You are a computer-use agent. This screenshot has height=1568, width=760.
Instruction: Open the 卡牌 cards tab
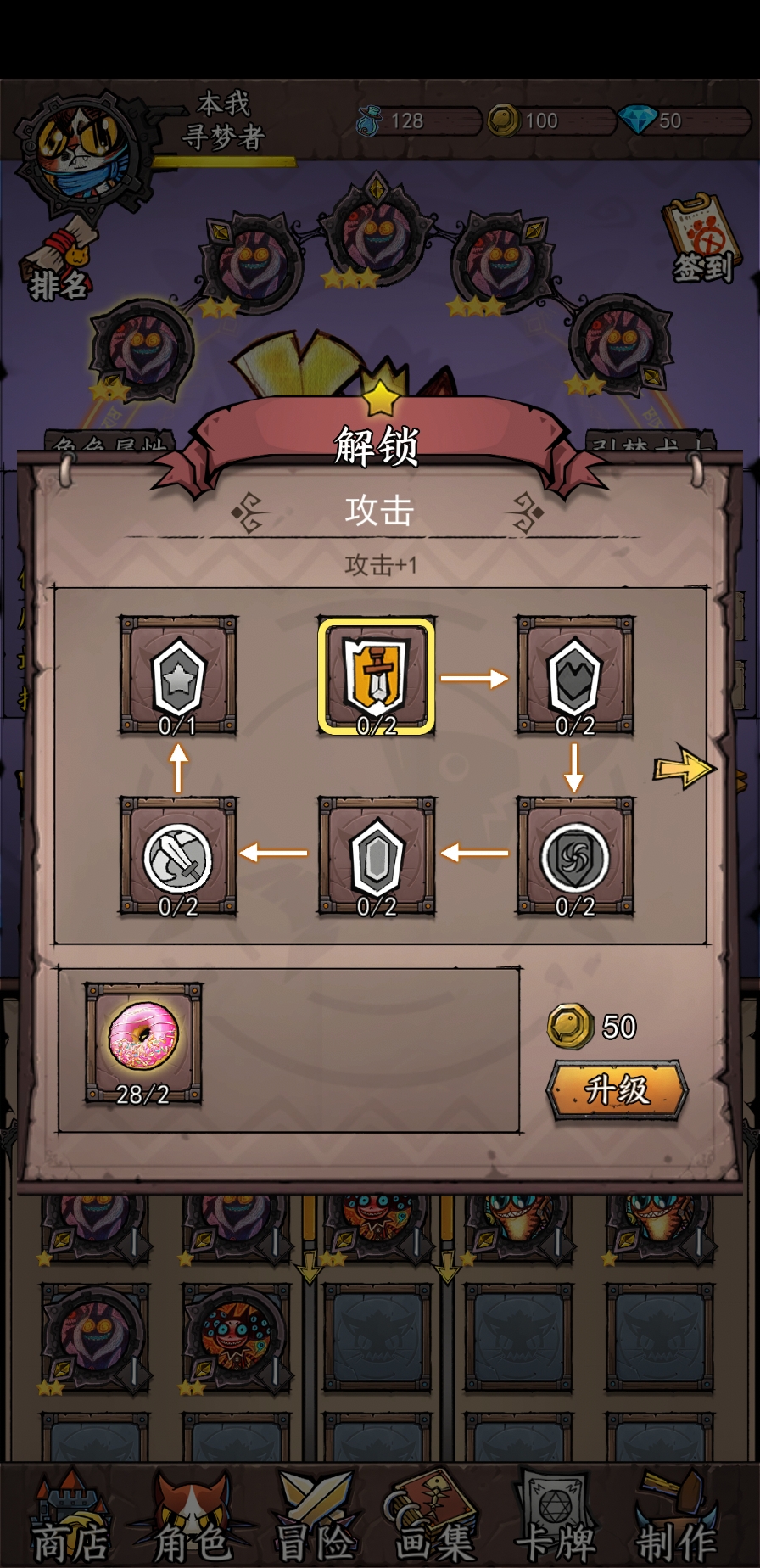(556, 1519)
